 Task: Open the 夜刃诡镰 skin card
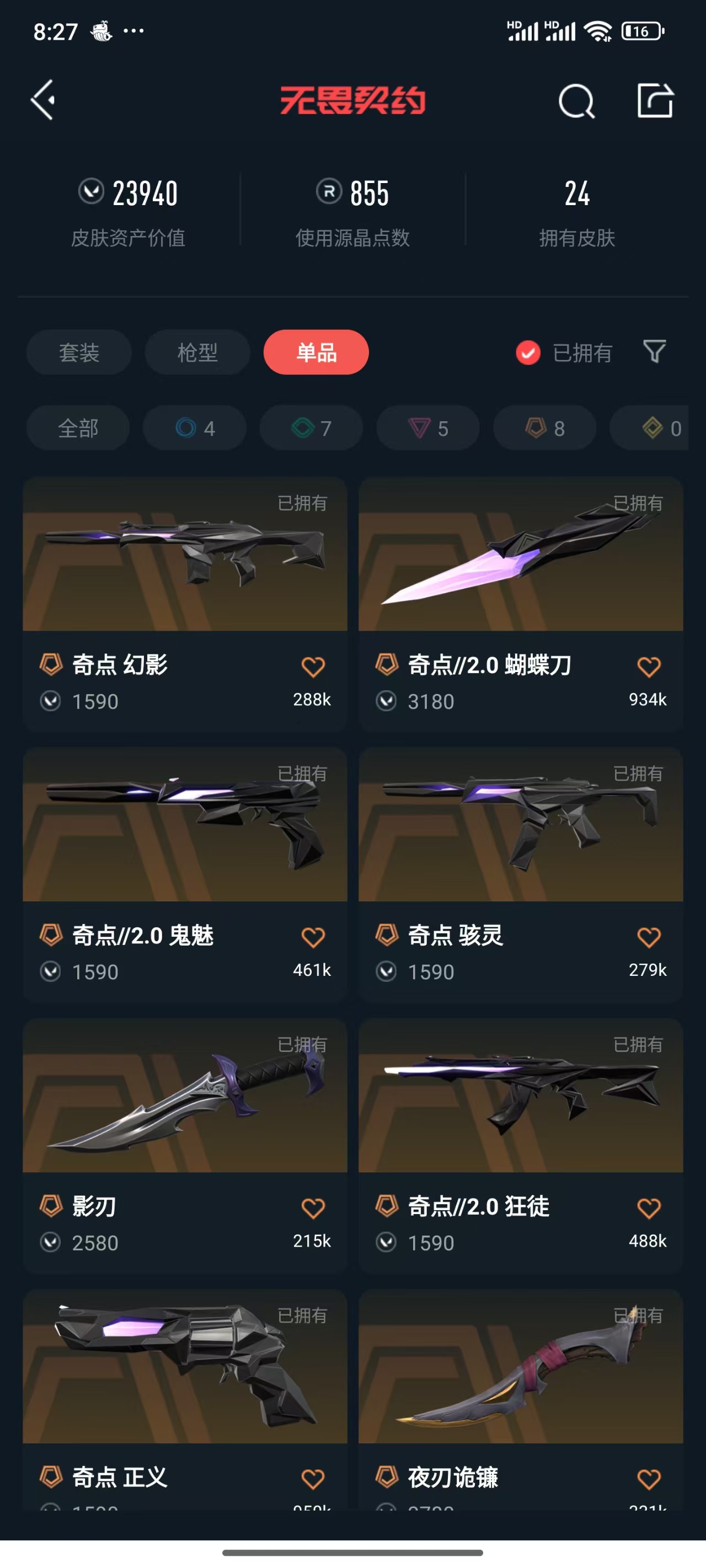pos(521,1399)
